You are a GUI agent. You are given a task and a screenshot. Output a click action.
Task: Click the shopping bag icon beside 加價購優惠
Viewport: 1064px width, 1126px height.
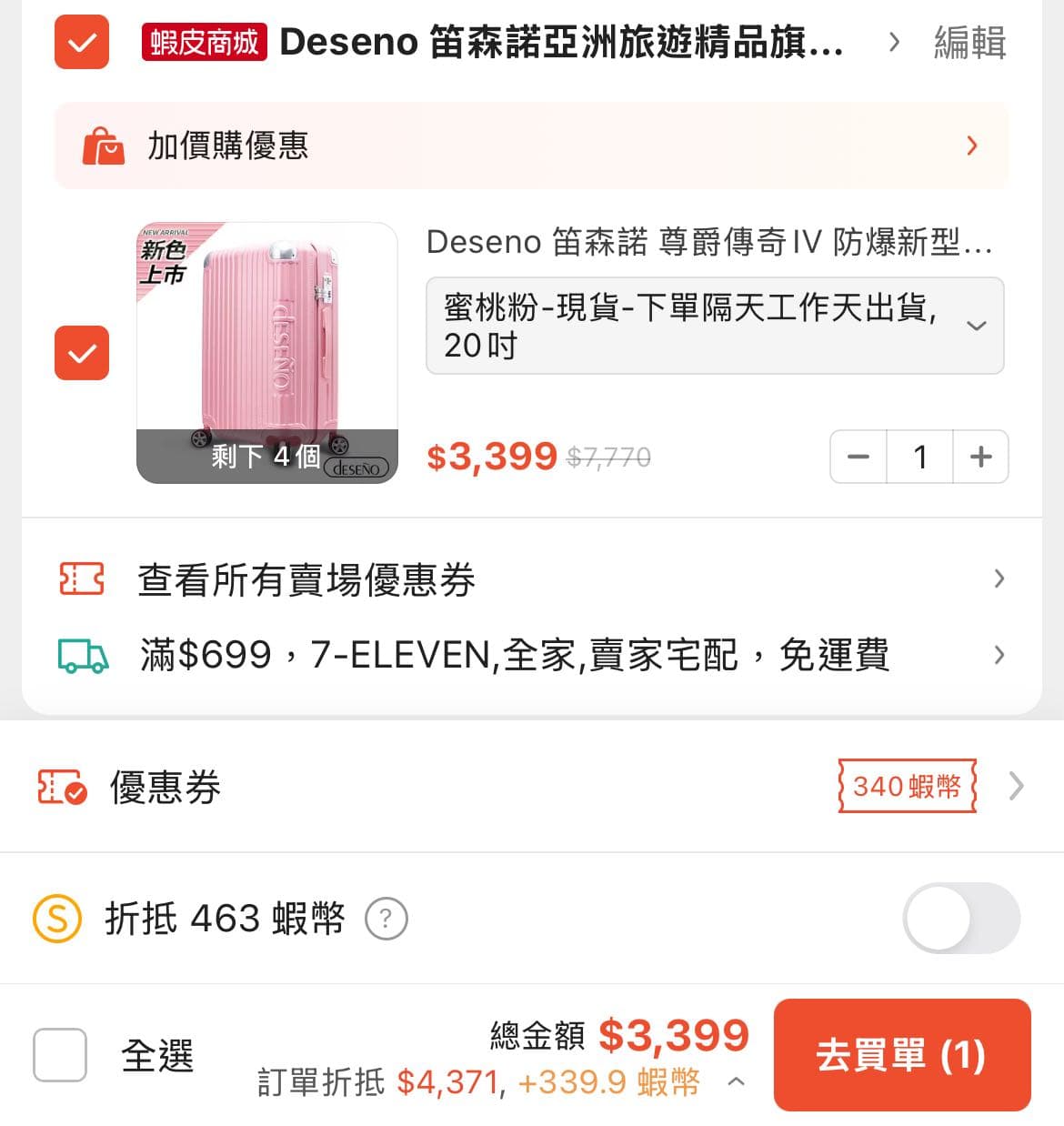(103, 146)
